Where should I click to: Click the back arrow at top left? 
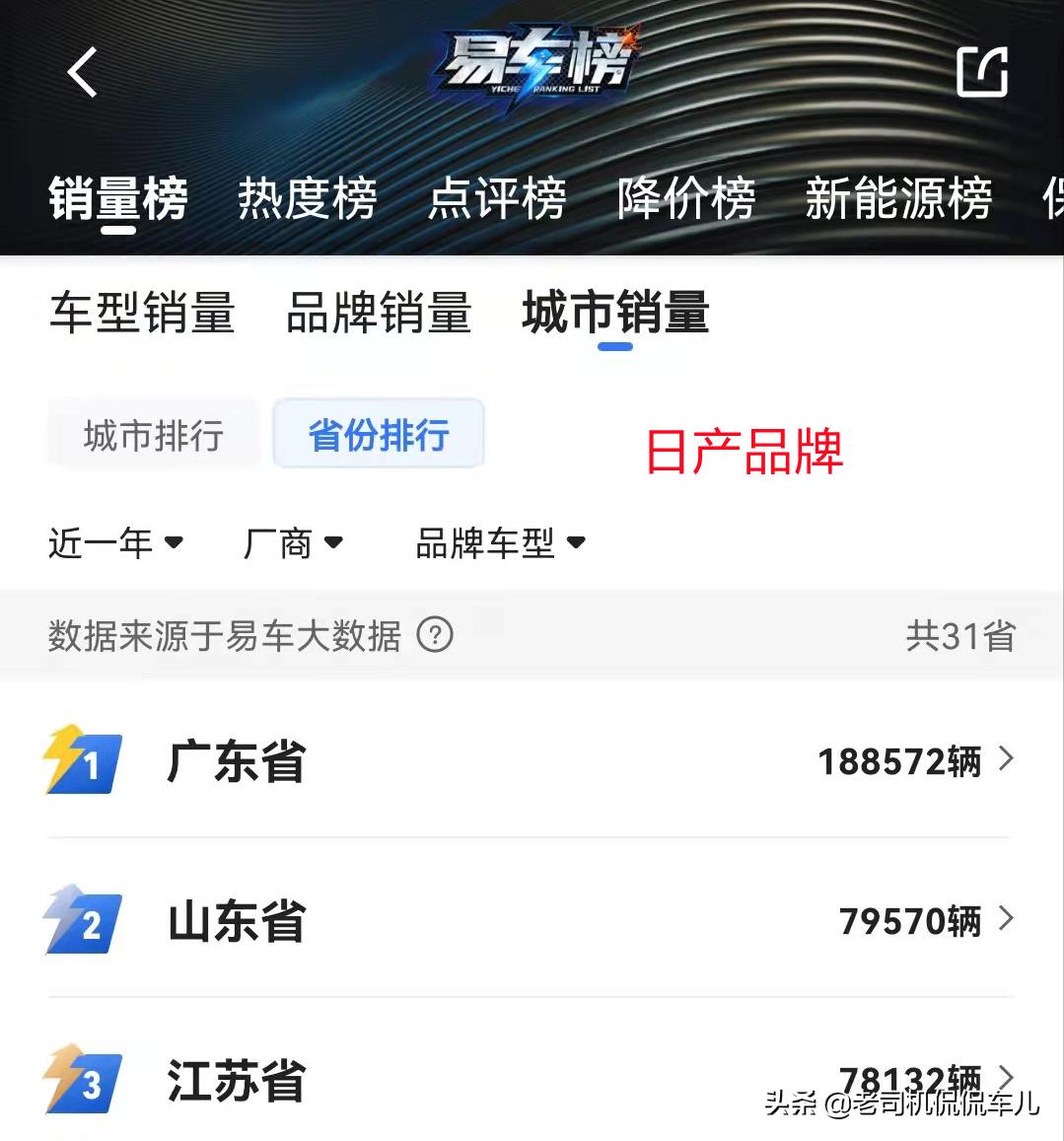(x=83, y=72)
